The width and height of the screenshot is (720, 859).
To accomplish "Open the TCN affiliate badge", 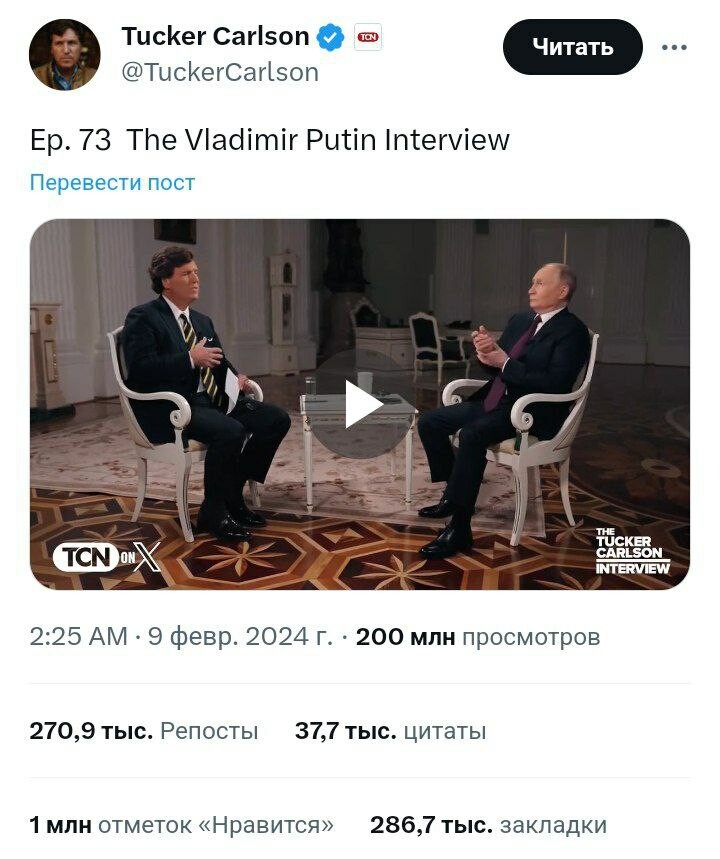I will (x=368, y=37).
